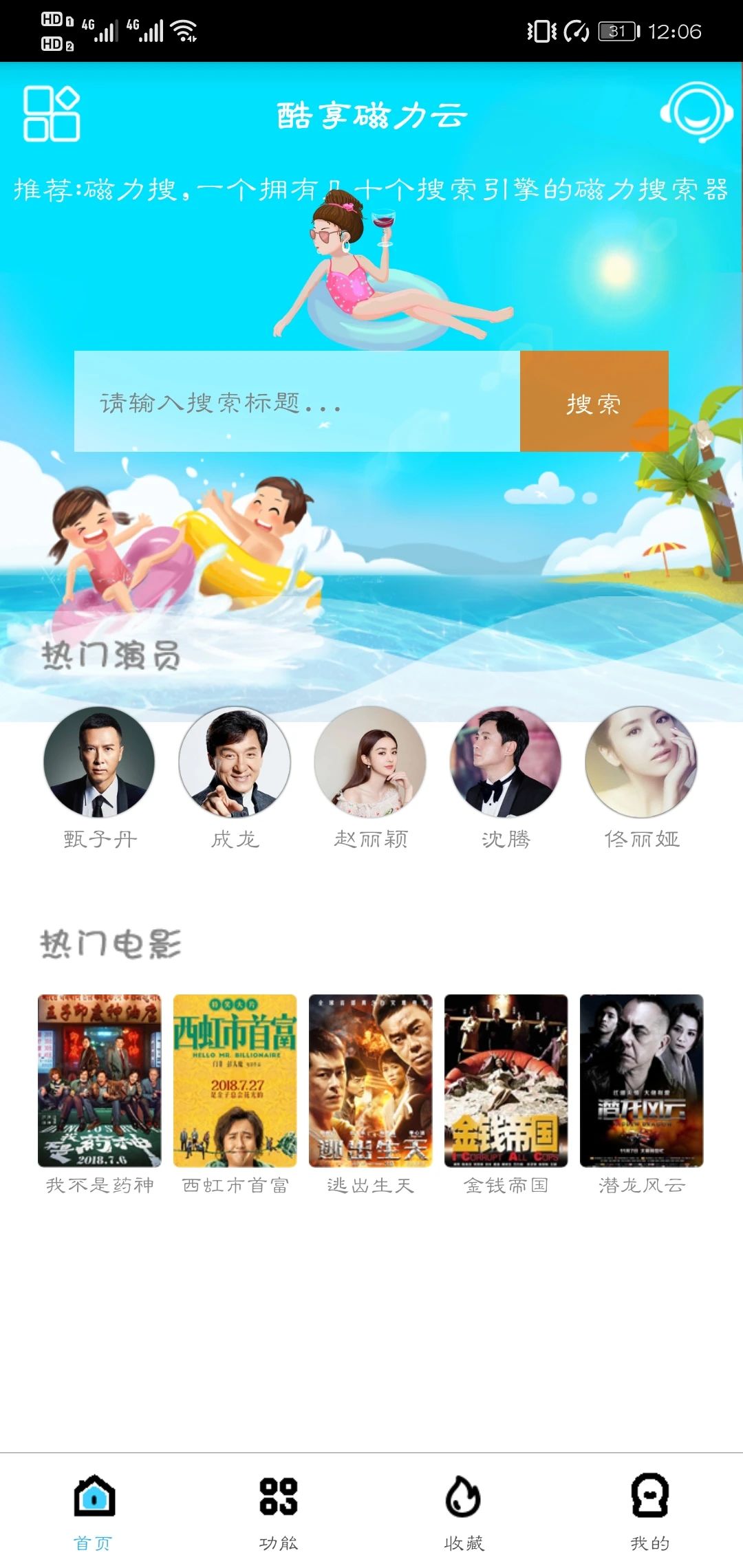Click the battery indicator showing 31

coord(618,30)
